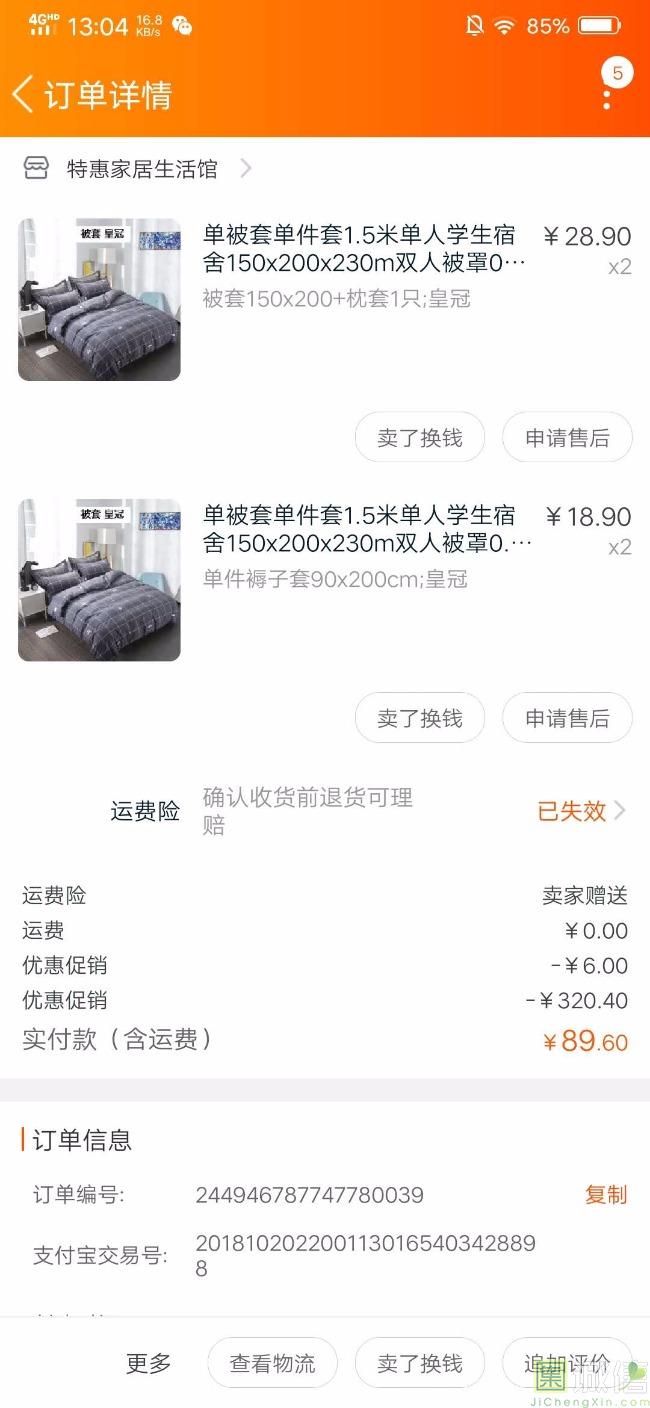The width and height of the screenshot is (650, 1408).
Task: Go back from 订单详情
Action: click(x=24, y=95)
